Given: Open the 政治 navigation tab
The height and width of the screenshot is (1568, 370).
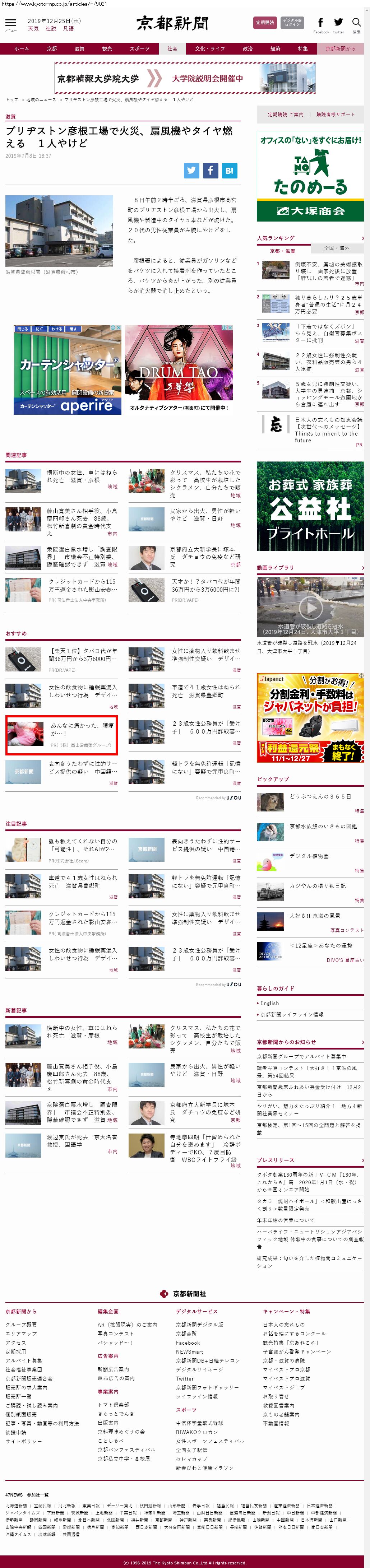Looking at the screenshot, I should click(248, 49).
